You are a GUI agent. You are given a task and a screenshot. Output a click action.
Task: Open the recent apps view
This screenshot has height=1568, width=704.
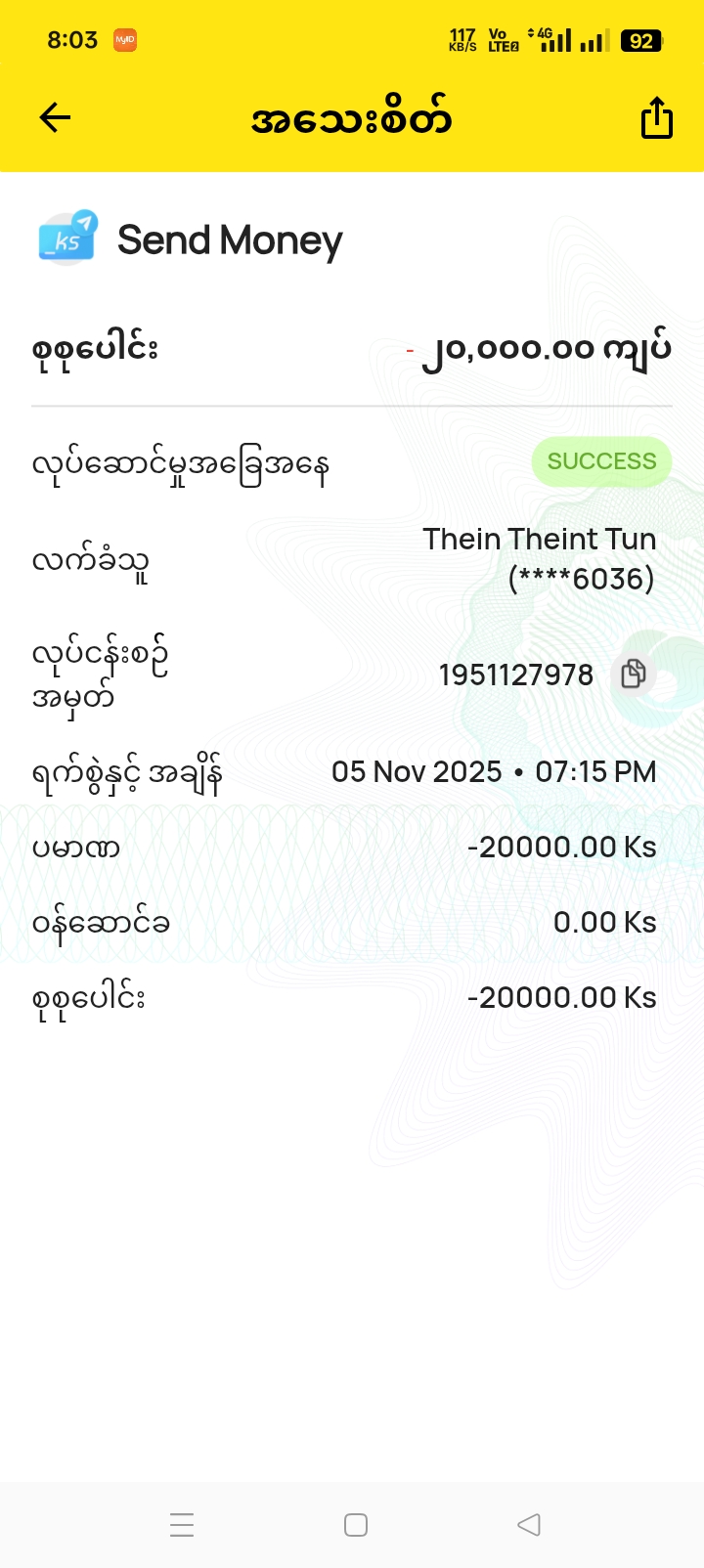[x=182, y=1524]
